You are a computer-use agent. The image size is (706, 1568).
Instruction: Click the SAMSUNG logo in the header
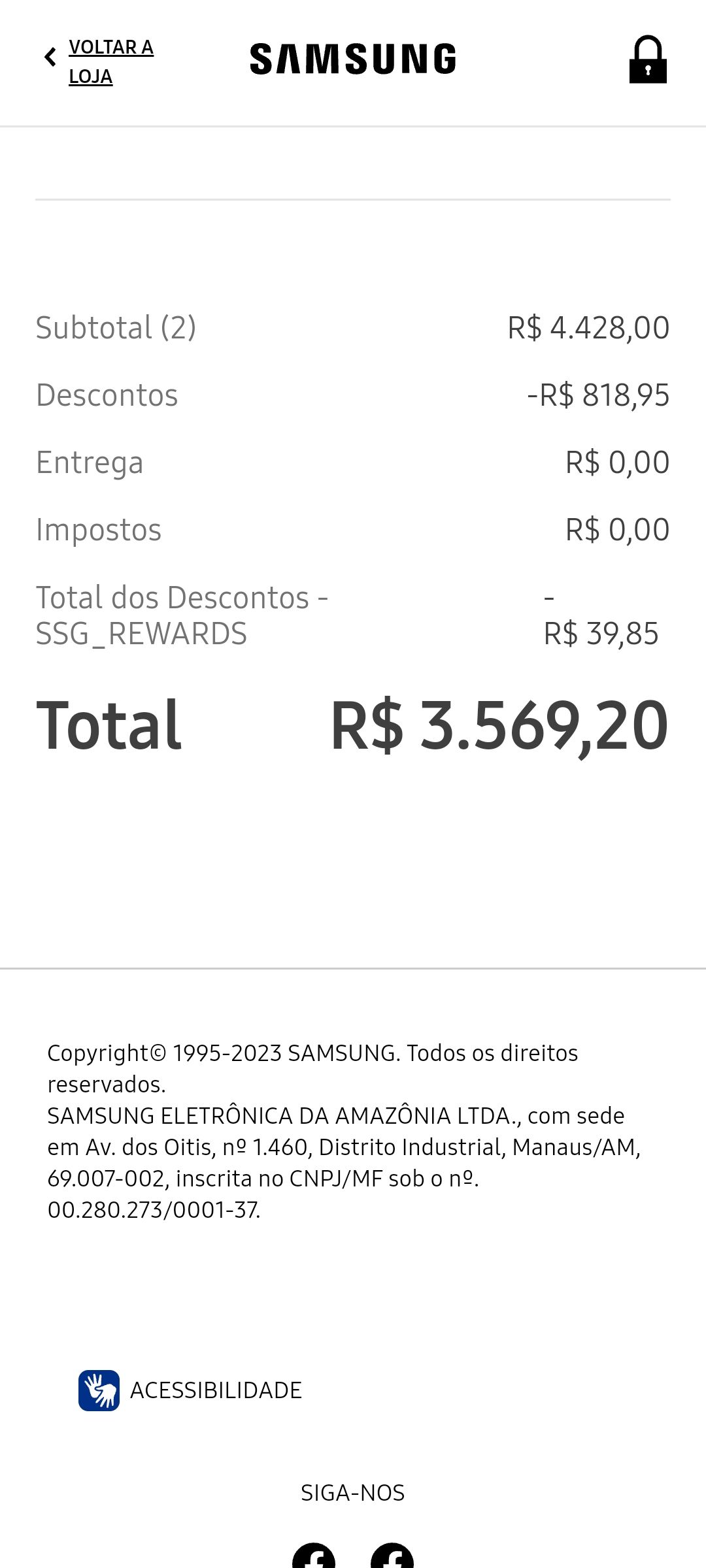coord(353,58)
